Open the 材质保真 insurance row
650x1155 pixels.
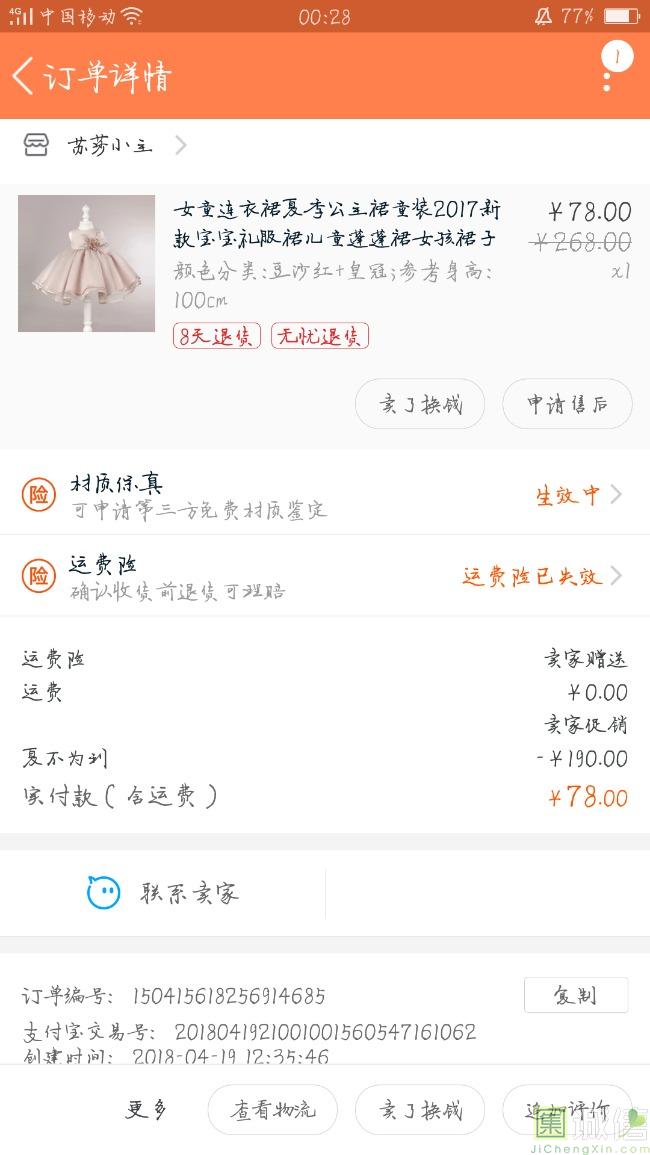[324, 495]
